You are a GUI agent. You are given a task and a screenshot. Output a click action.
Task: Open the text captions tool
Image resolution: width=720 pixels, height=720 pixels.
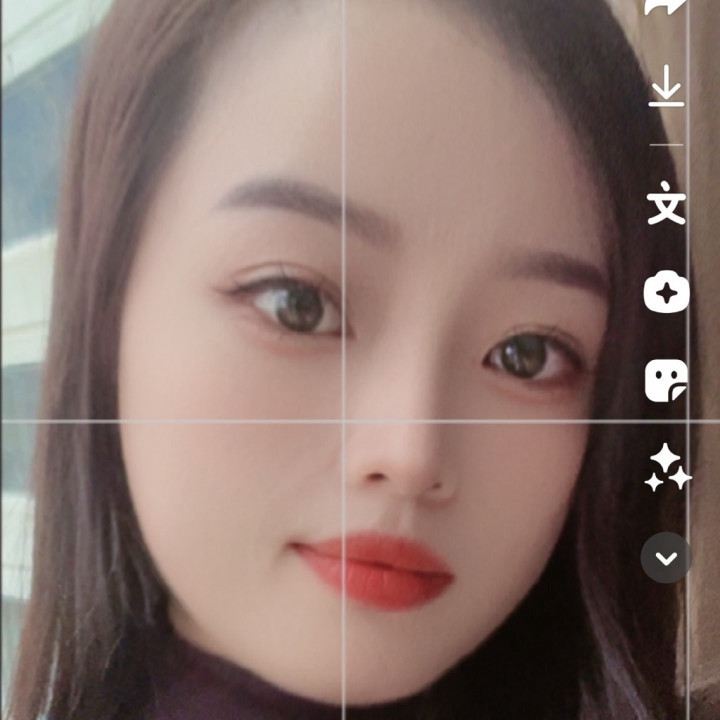666,205
